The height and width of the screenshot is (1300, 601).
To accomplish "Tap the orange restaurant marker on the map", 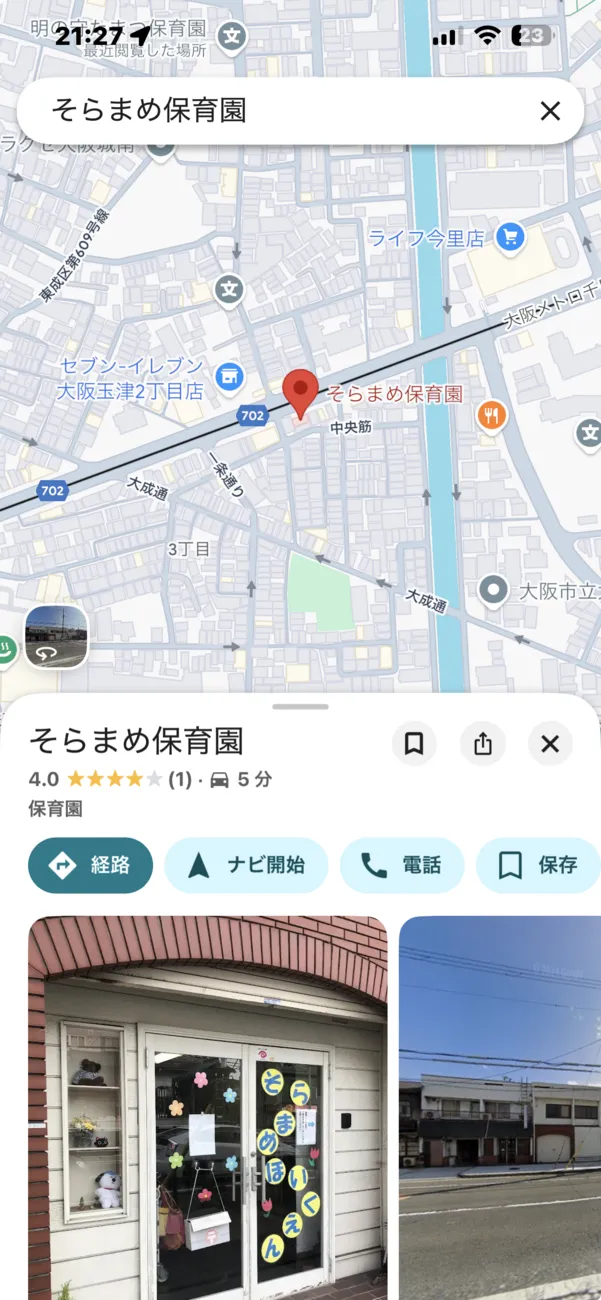I will (x=491, y=414).
